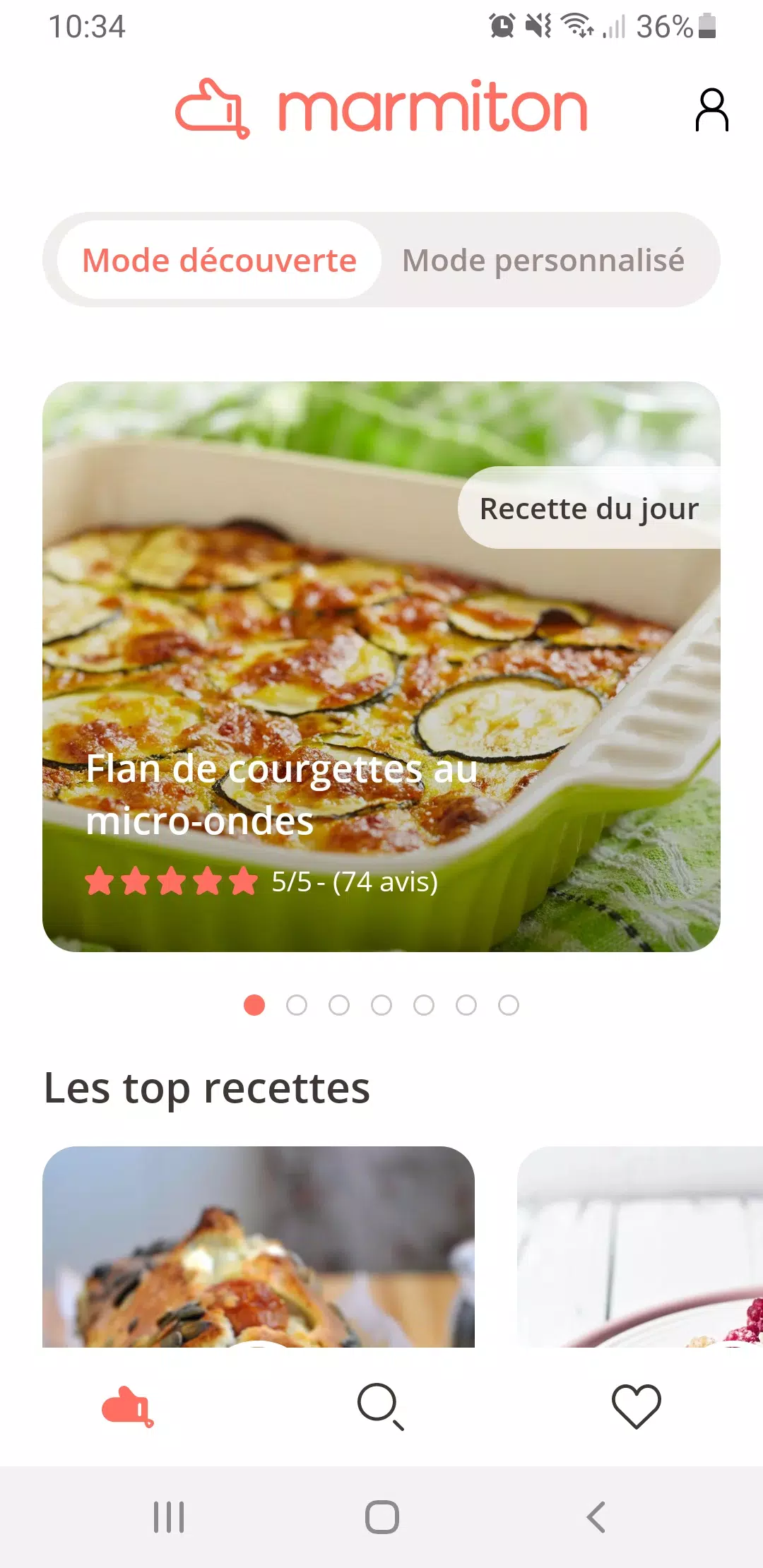This screenshot has width=763, height=1568.
Task: Select the second carousel dot
Action: click(x=297, y=1005)
